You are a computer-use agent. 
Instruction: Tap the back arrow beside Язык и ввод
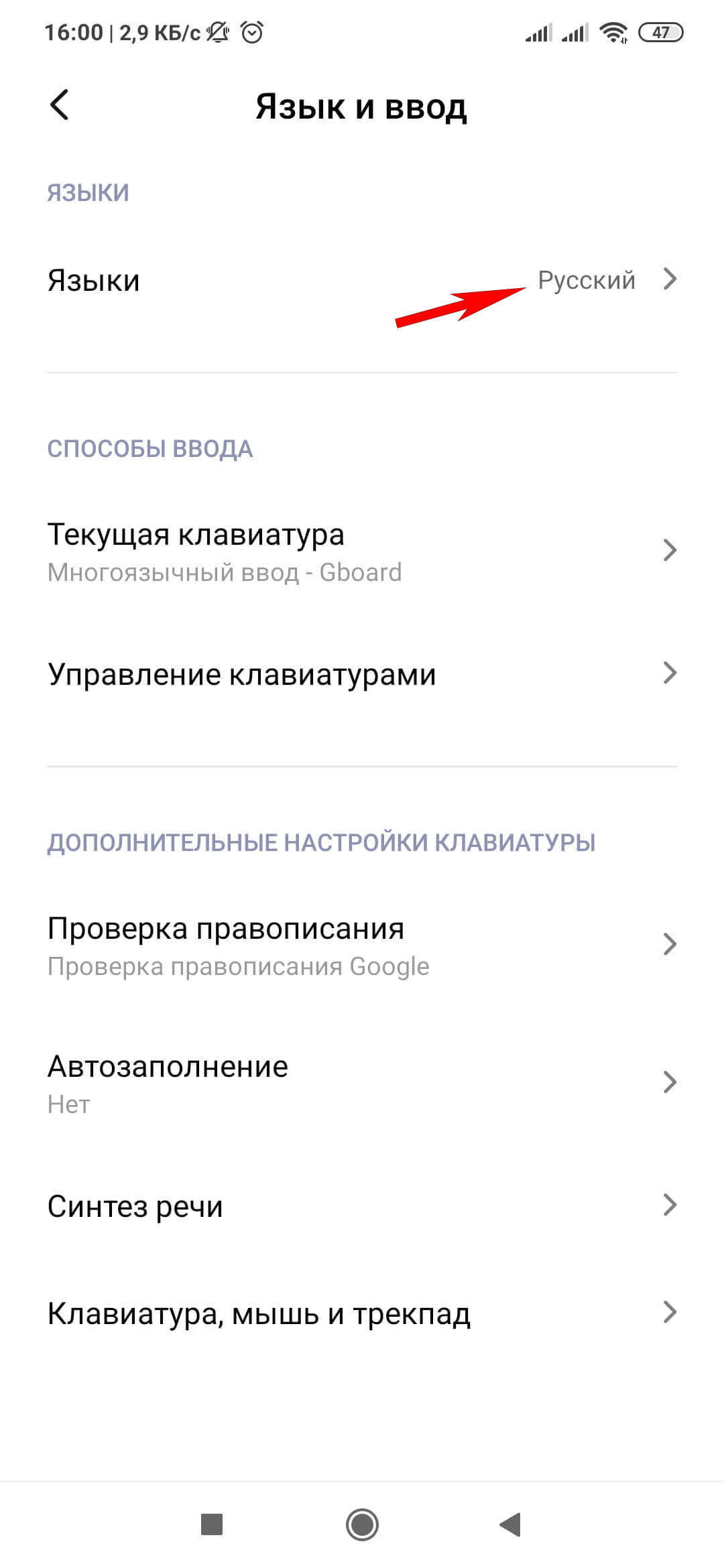(x=59, y=106)
